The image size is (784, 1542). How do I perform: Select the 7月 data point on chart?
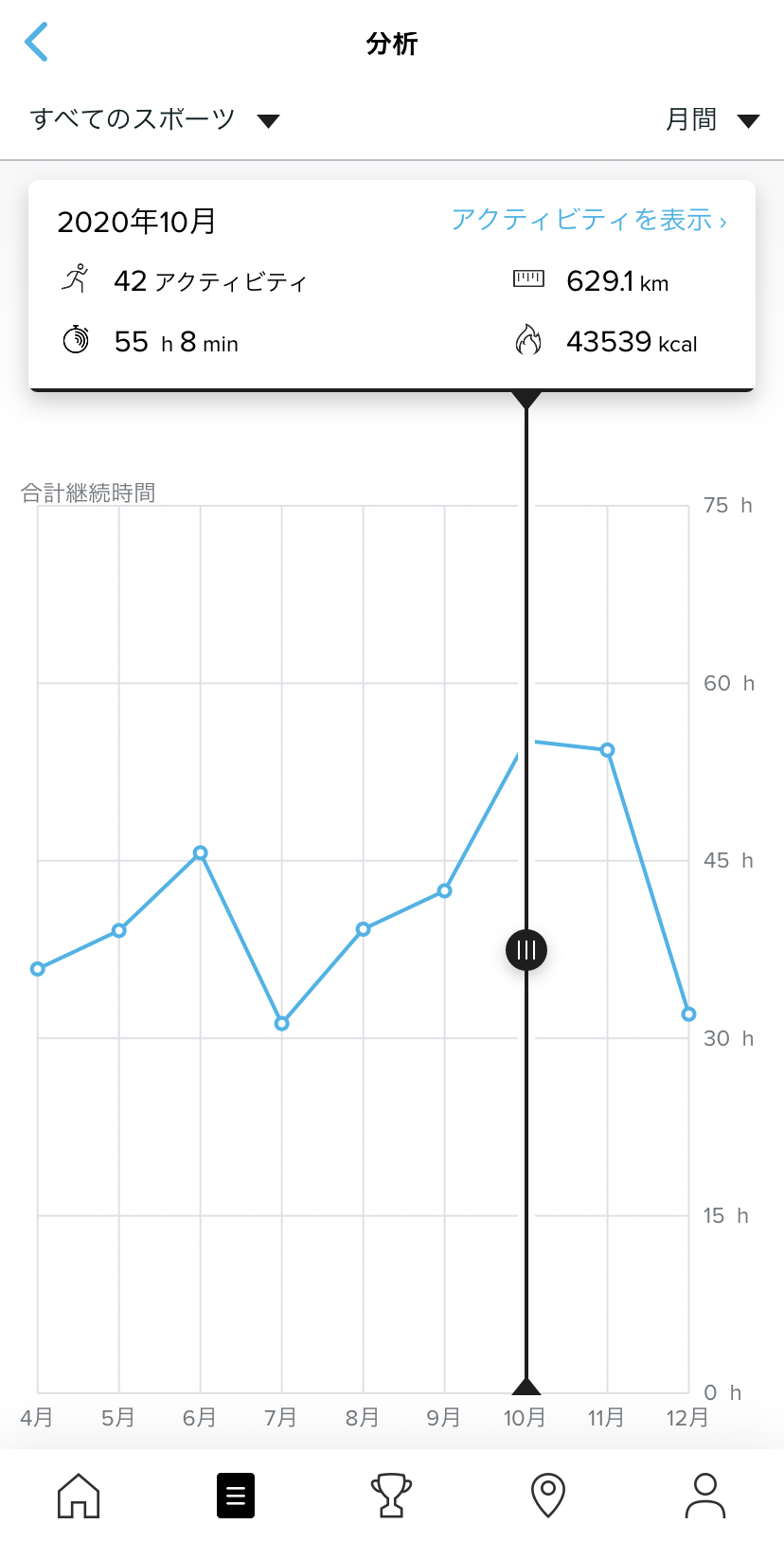281,1024
